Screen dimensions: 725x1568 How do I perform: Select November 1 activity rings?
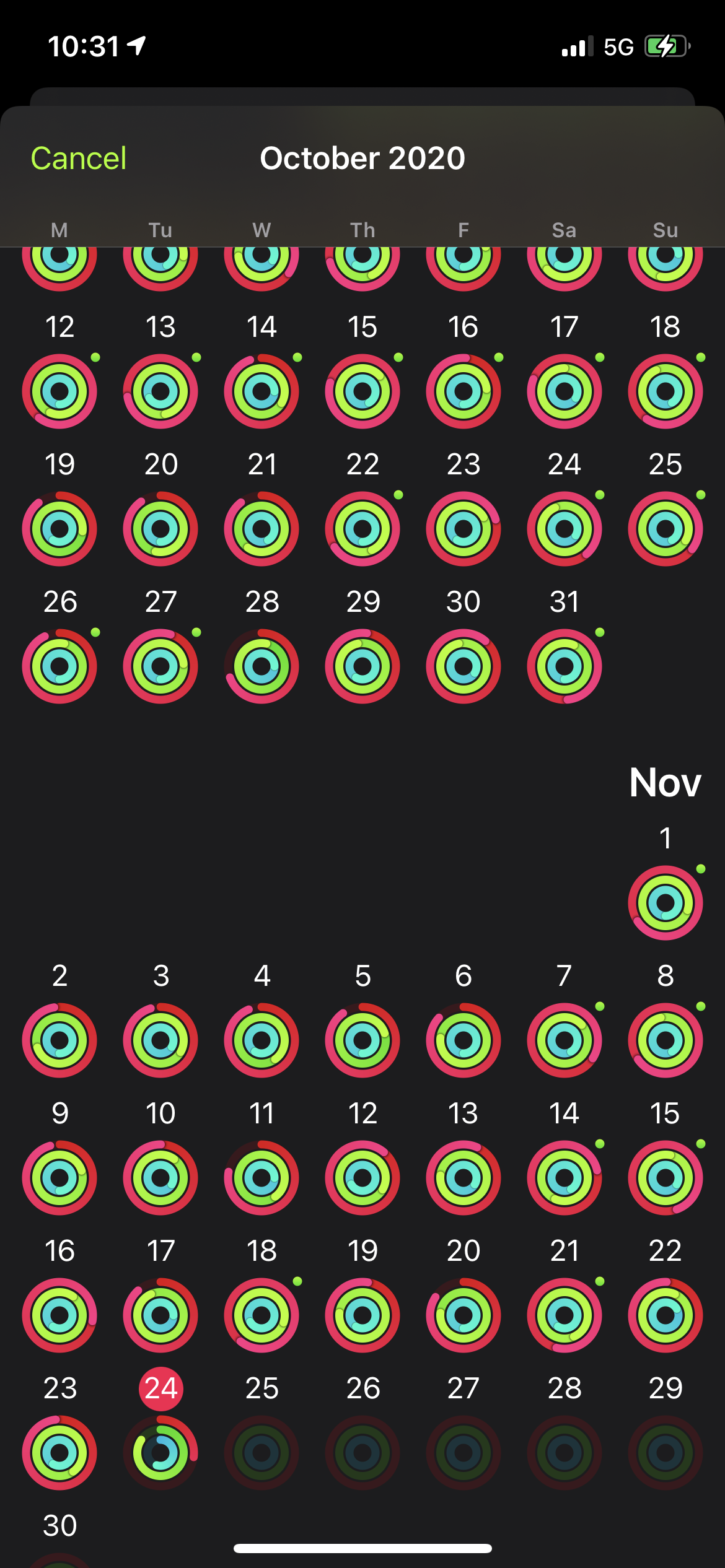pos(665,902)
